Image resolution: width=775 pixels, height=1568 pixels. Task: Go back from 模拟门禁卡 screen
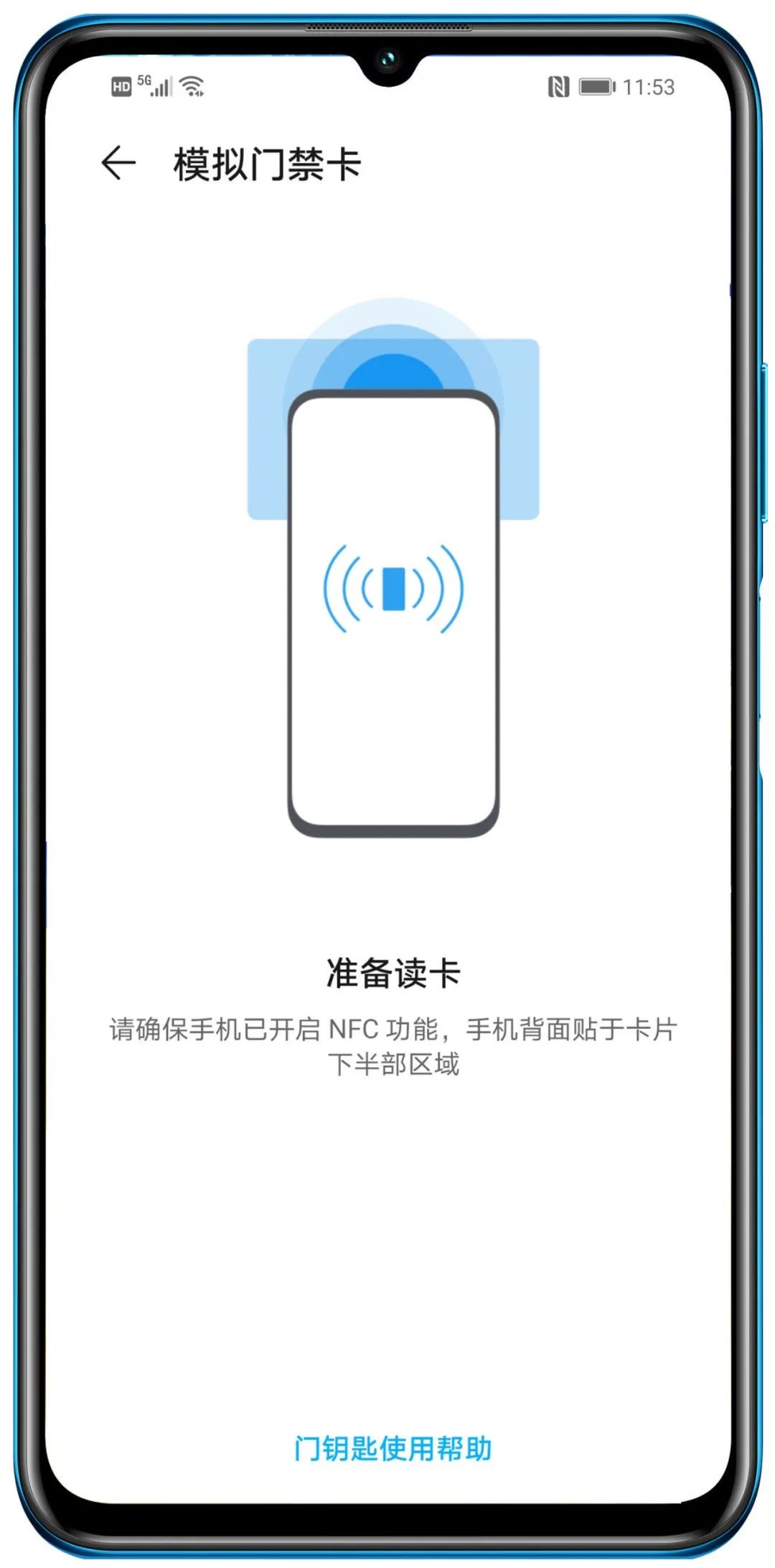tap(118, 163)
